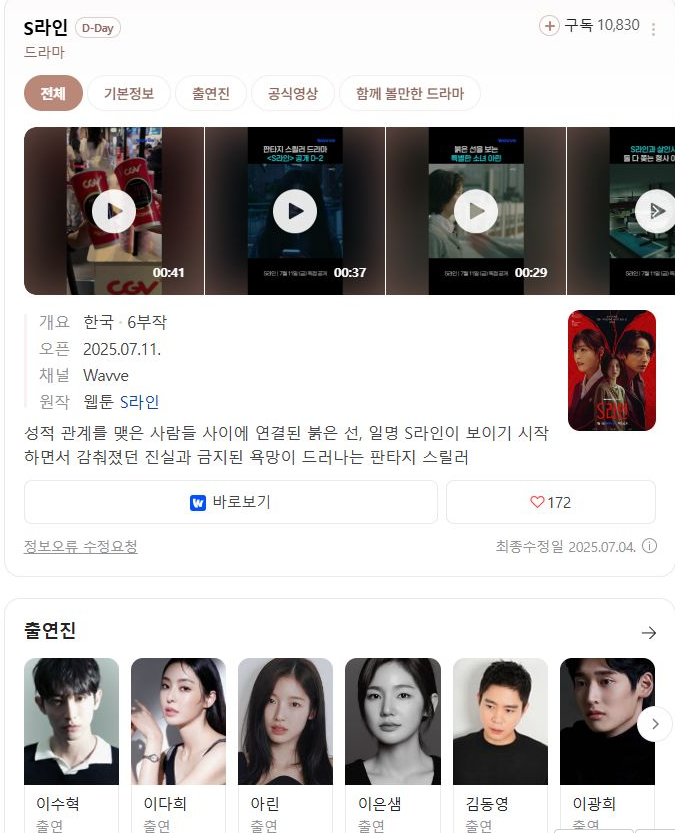Request a correction via 정보오류 수정요청
The height and width of the screenshot is (833, 675).
pos(81,547)
